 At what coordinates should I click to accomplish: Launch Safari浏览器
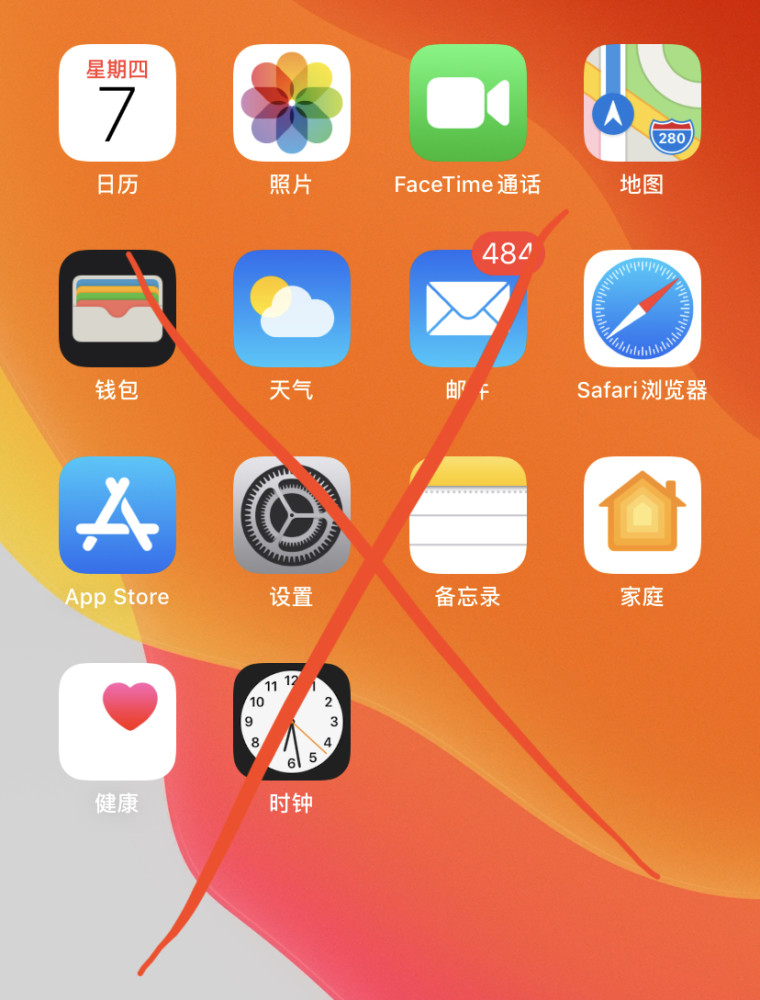(x=642, y=309)
